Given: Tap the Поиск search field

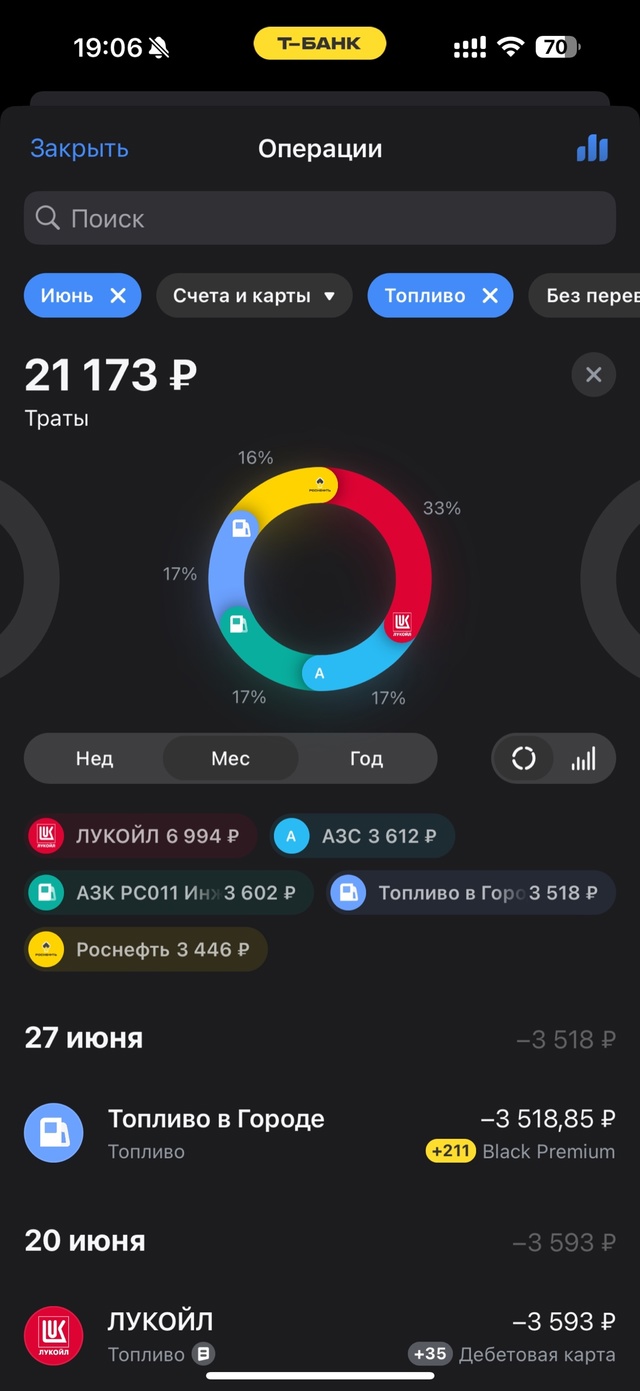Looking at the screenshot, I should (x=319, y=218).
